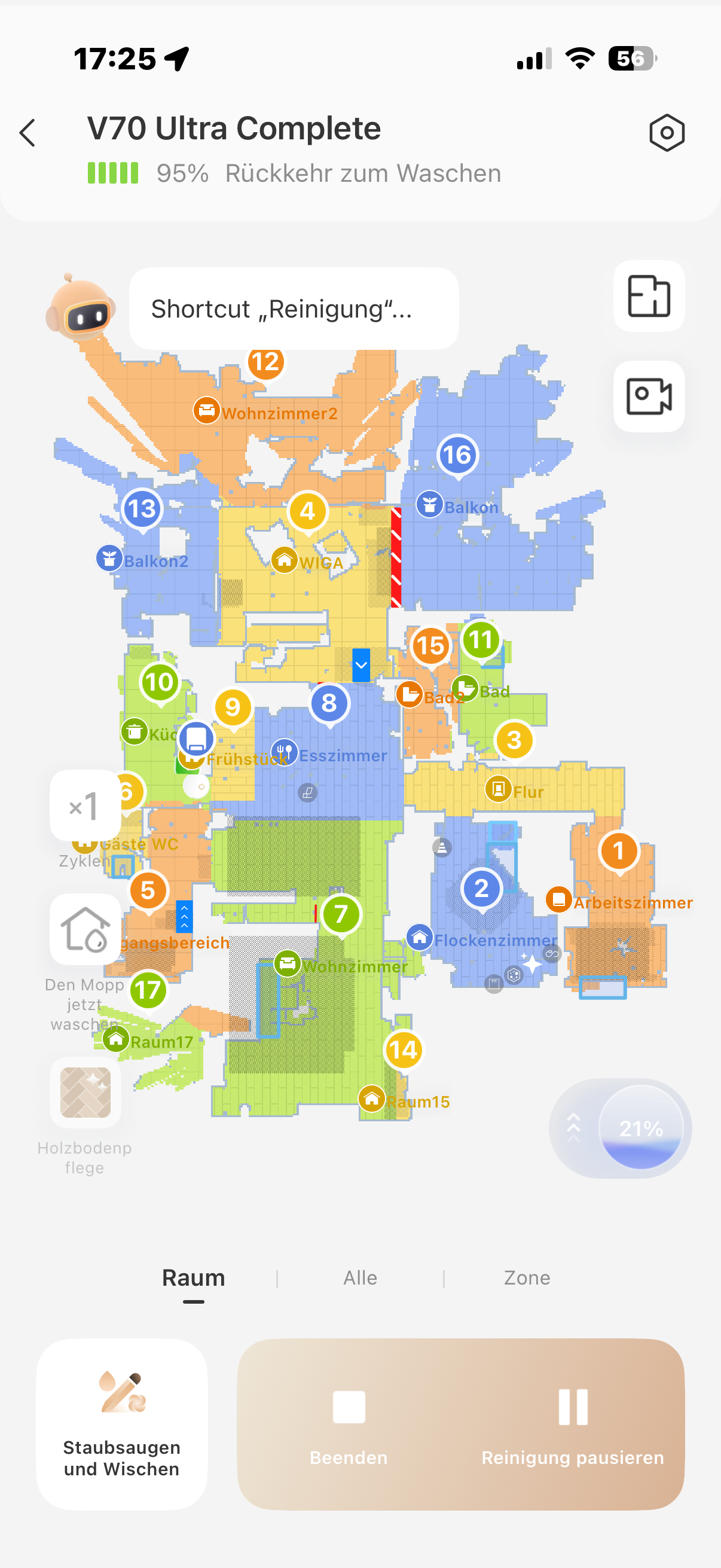Image resolution: width=721 pixels, height=1568 pixels.
Task: Go back using the back arrow
Action: pyautogui.click(x=28, y=133)
